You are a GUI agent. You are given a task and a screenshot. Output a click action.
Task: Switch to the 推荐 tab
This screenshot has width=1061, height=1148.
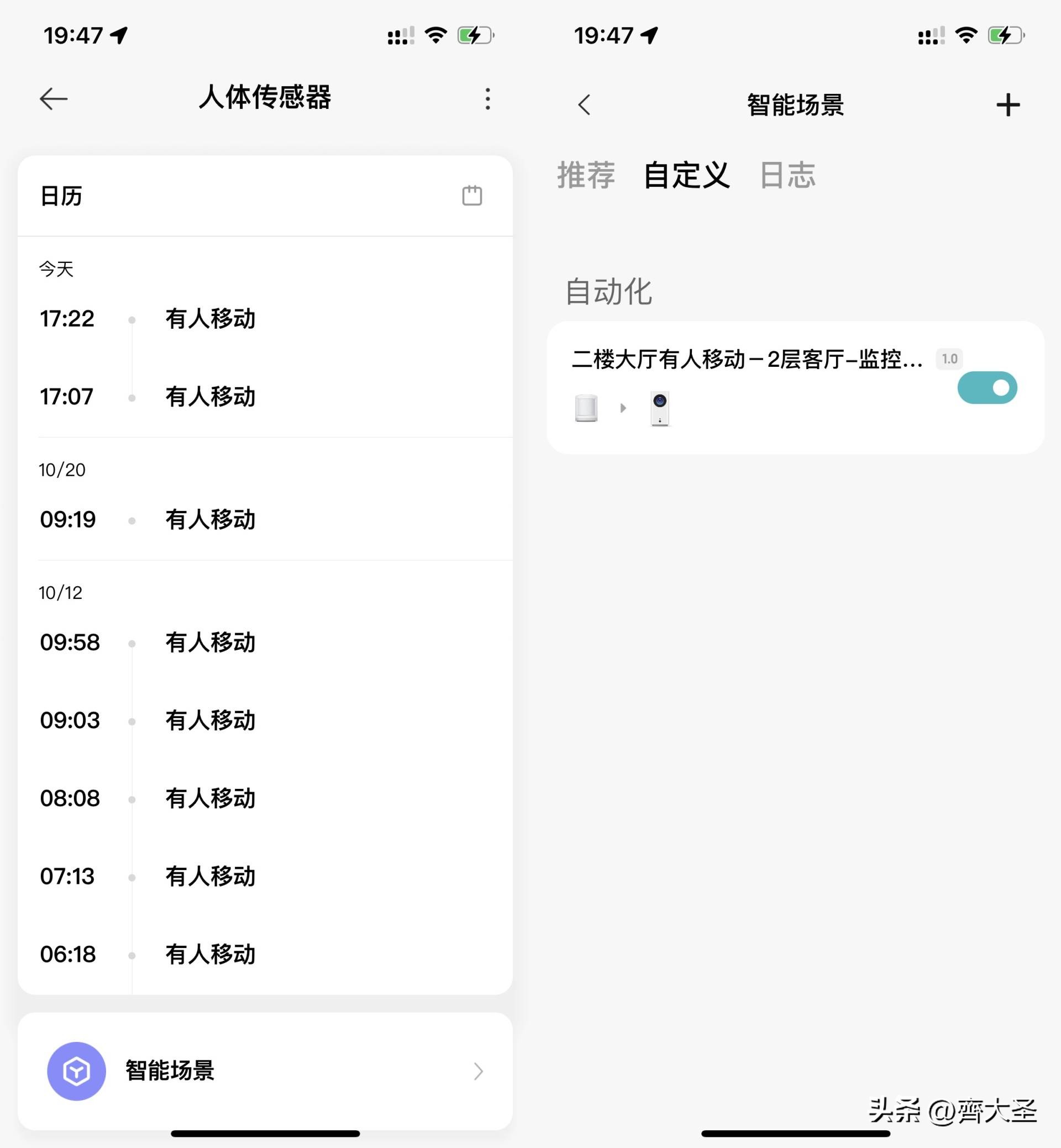tap(587, 175)
